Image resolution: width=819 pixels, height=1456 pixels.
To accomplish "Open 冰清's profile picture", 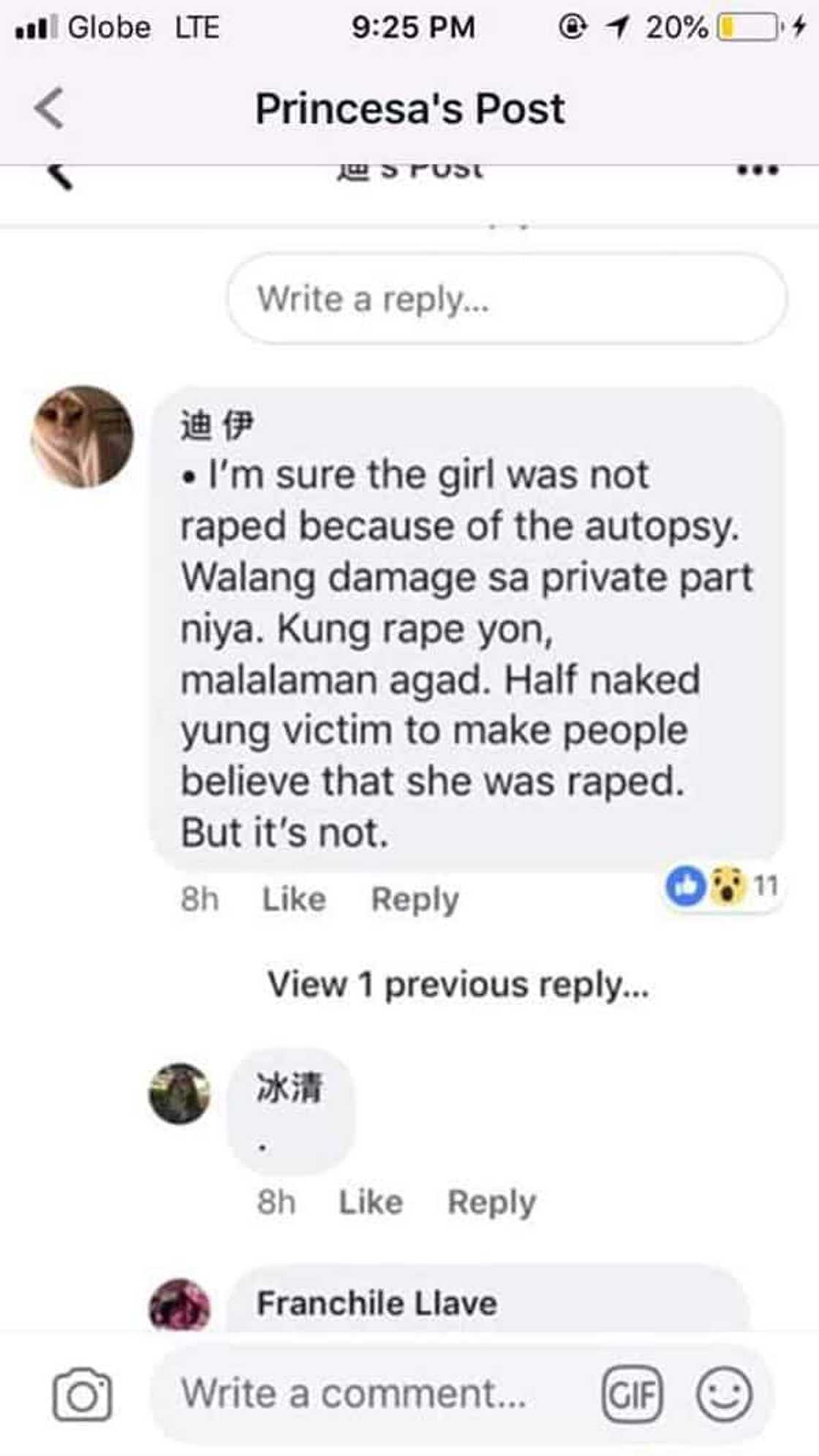I will (x=179, y=1093).
